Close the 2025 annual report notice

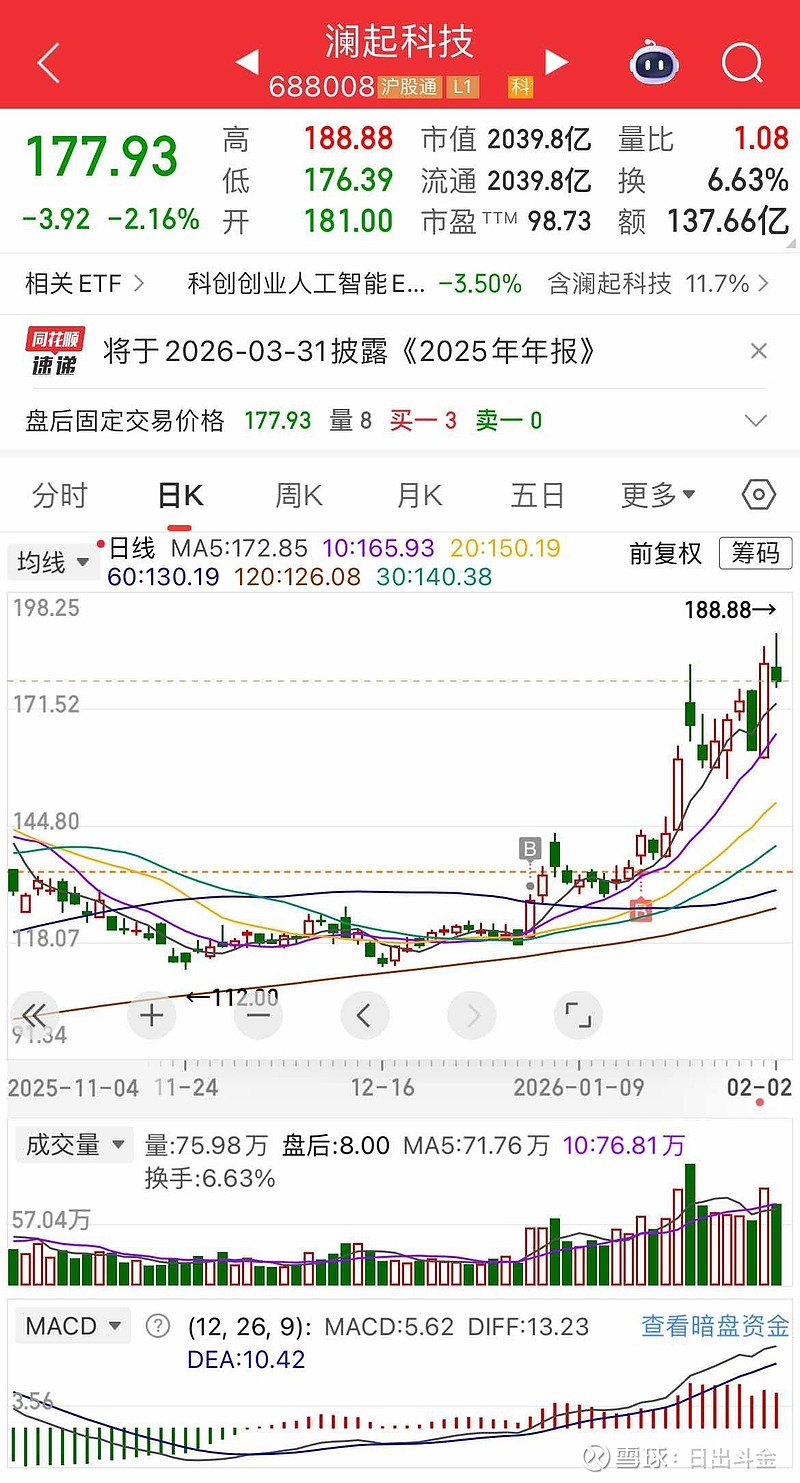click(759, 350)
